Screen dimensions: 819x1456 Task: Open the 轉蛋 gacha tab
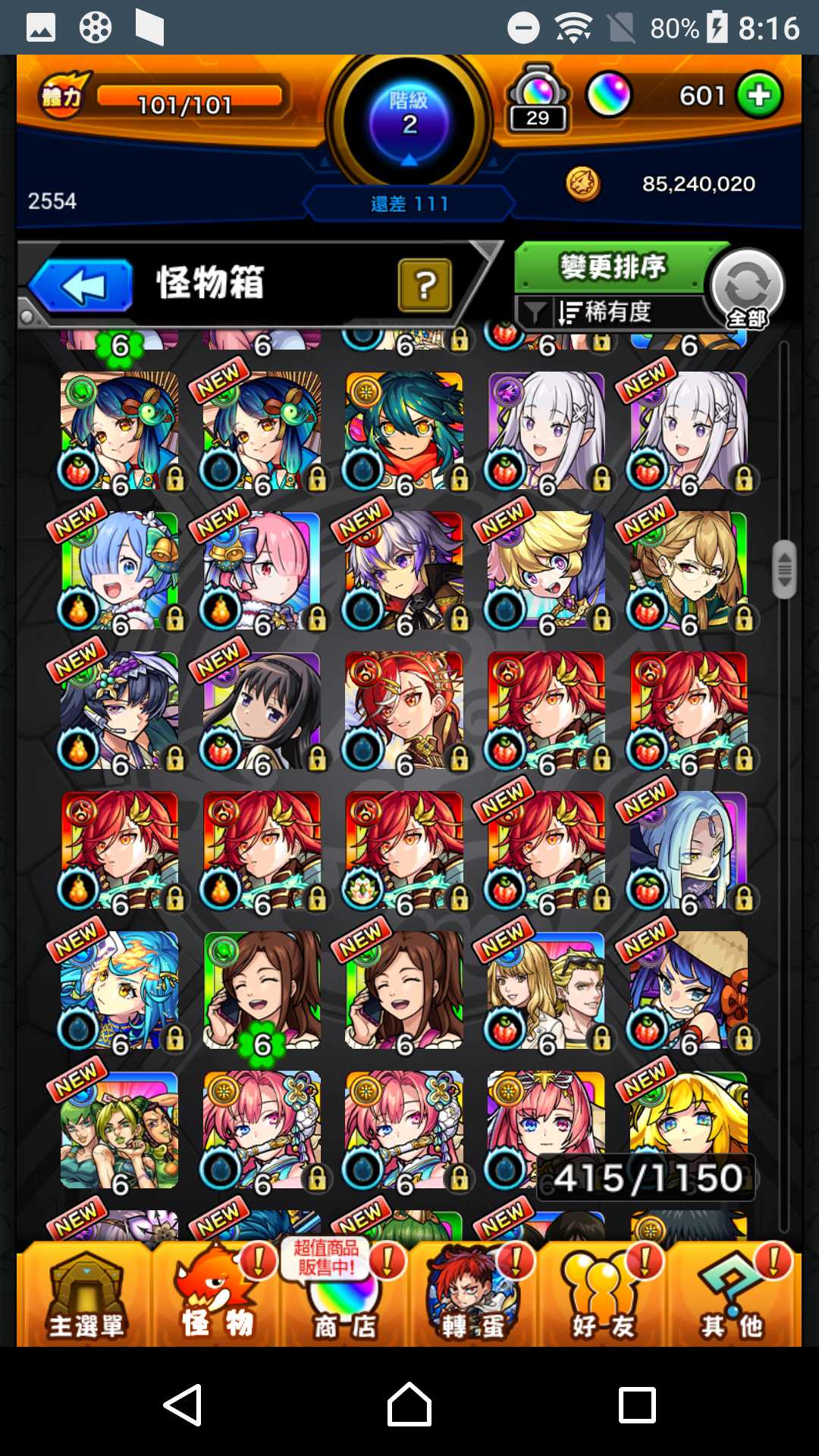click(x=473, y=1294)
